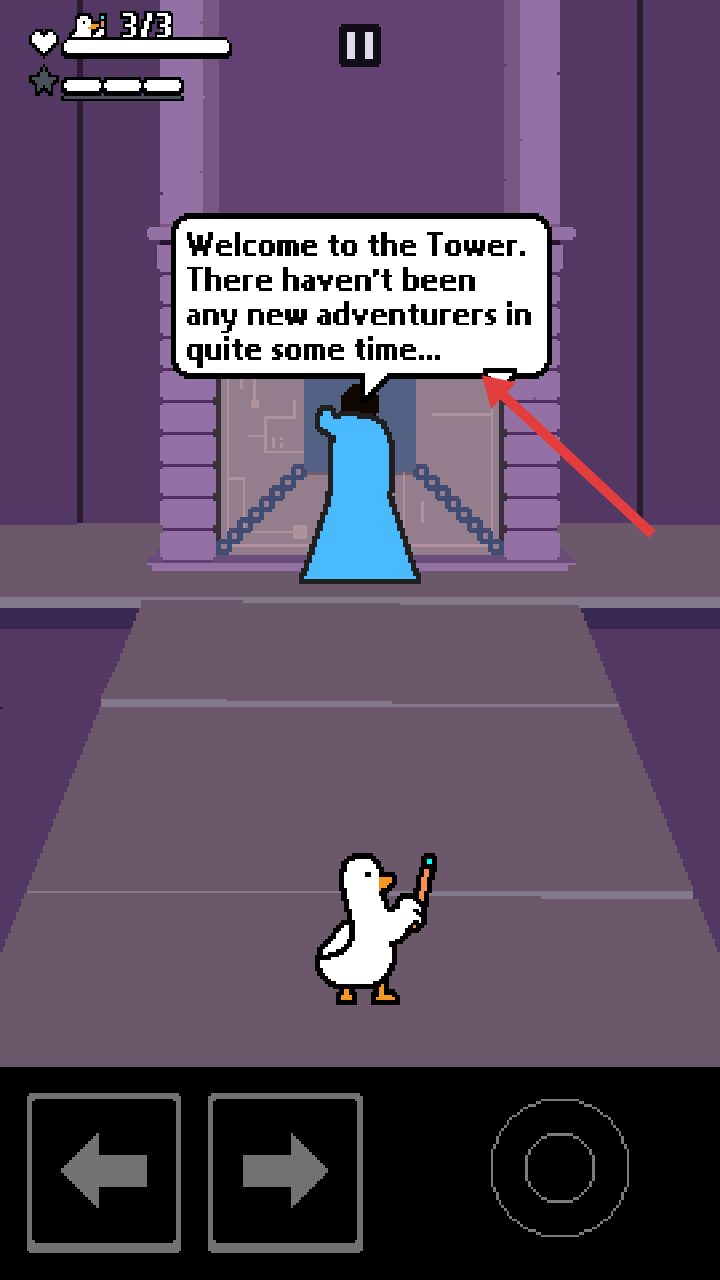720x1280 pixels.
Task: Move the goose left with the left arrow
Action: click(x=104, y=1172)
